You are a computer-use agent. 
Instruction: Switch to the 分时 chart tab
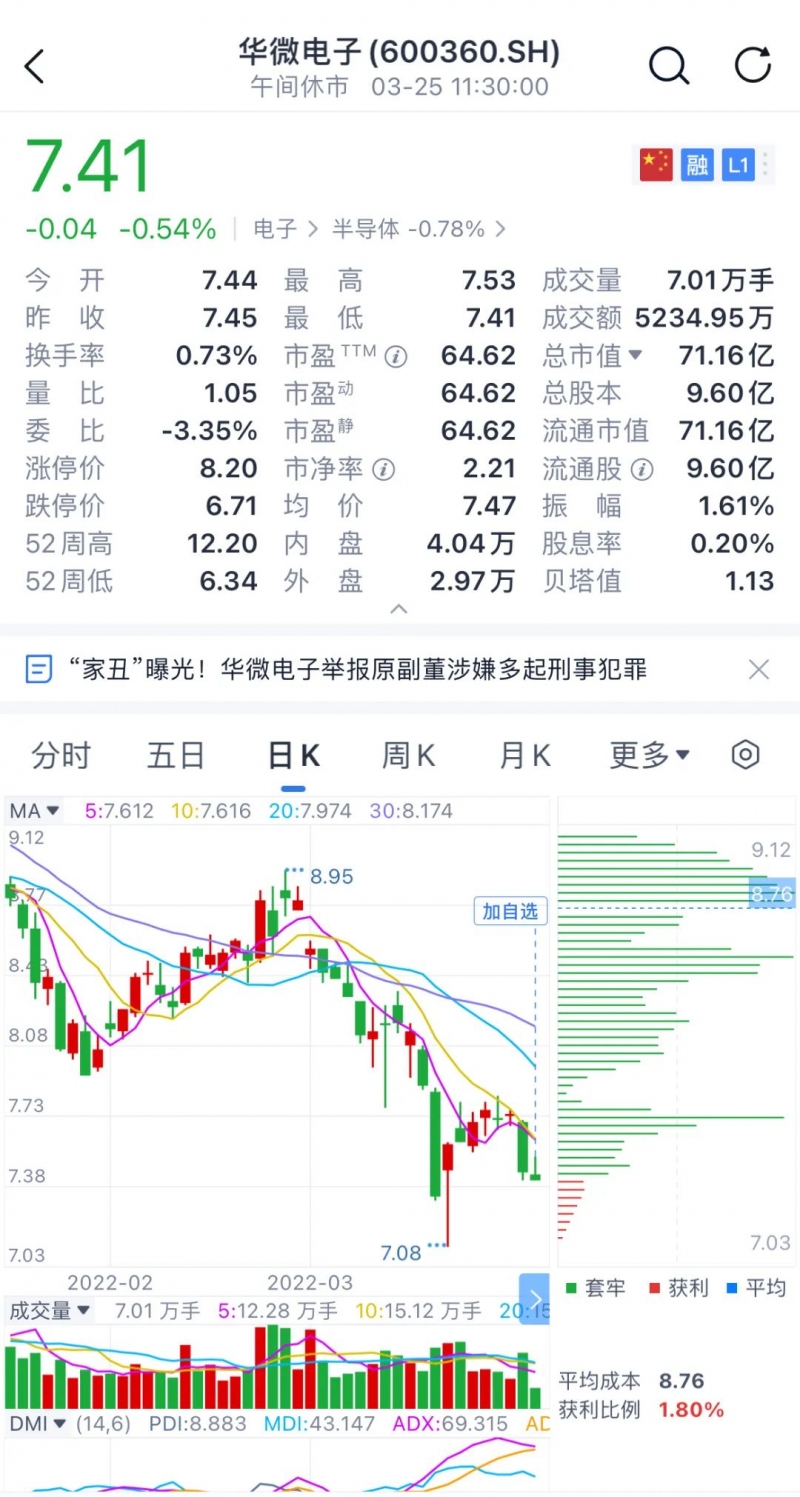tap(61, 755)
